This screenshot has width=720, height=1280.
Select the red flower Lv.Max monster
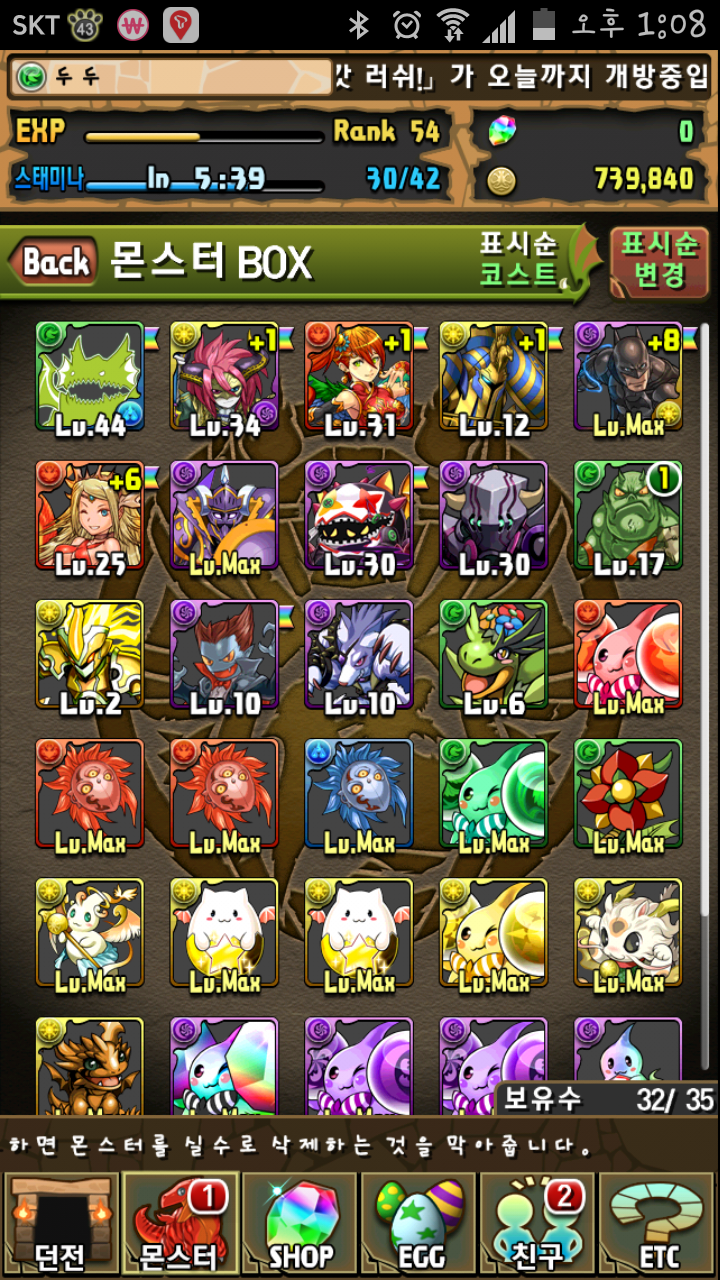[x=628, y=793]
